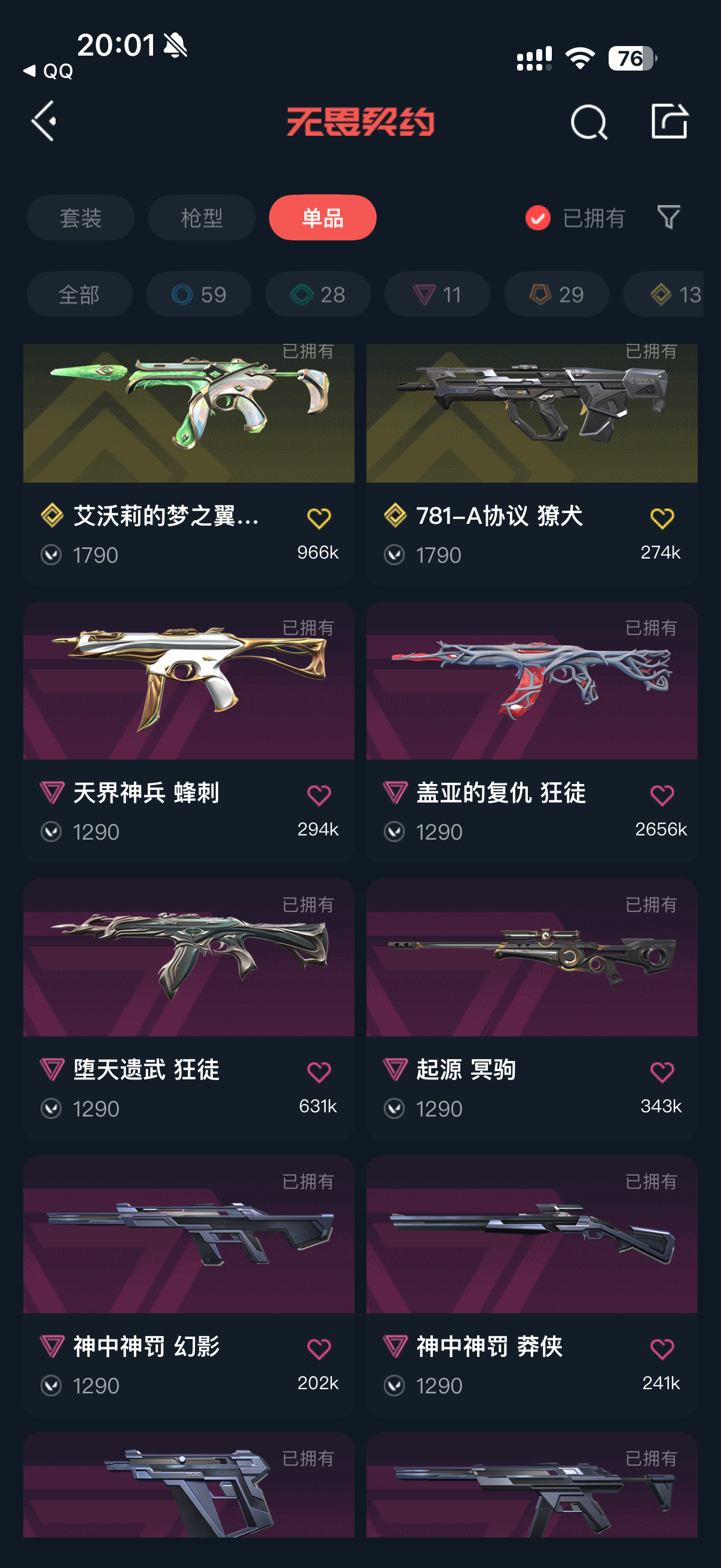Filter by the pink 11 tier chip

[437, 295]
